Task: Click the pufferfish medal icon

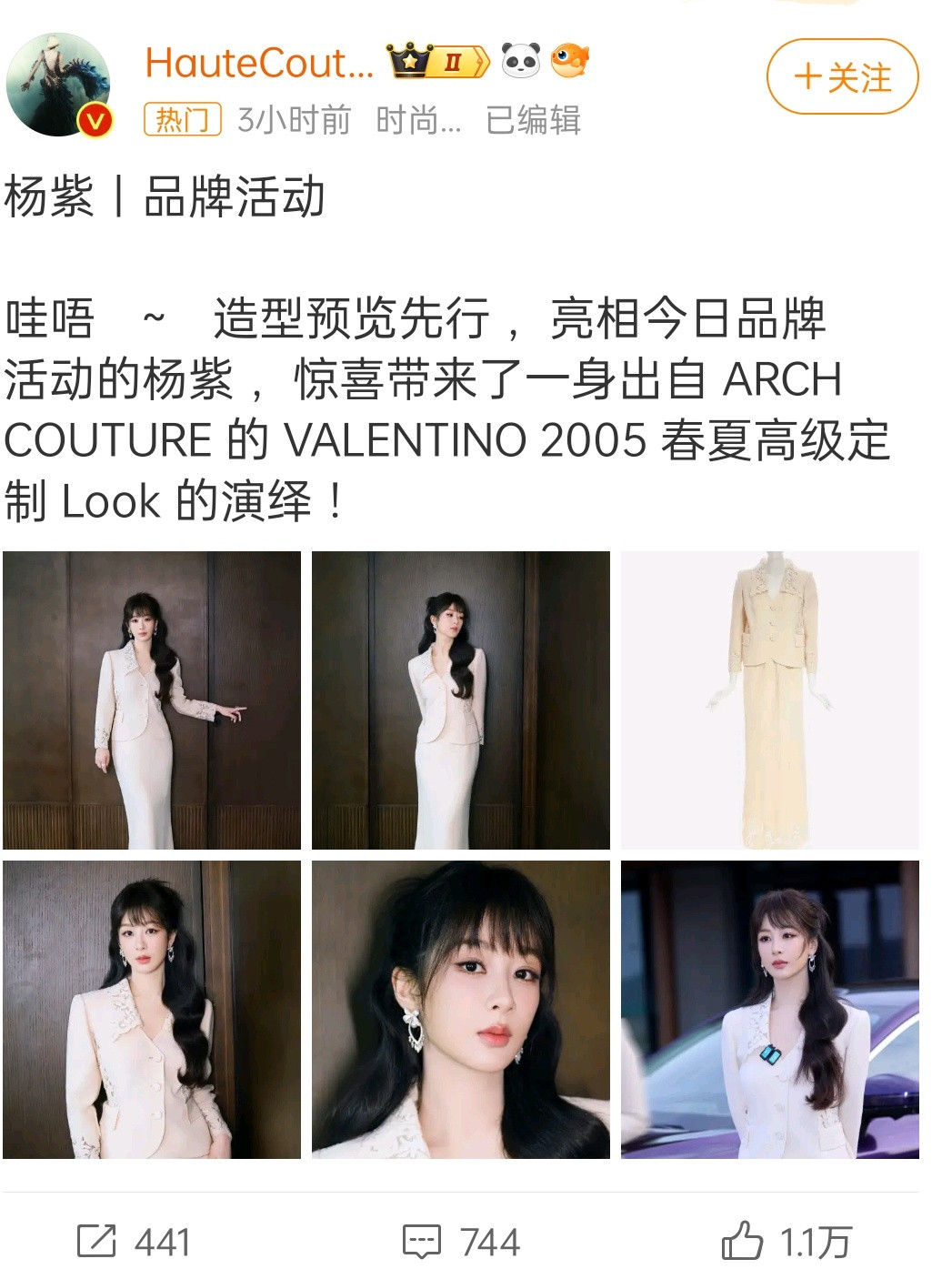Action: (x=569, y=59)
